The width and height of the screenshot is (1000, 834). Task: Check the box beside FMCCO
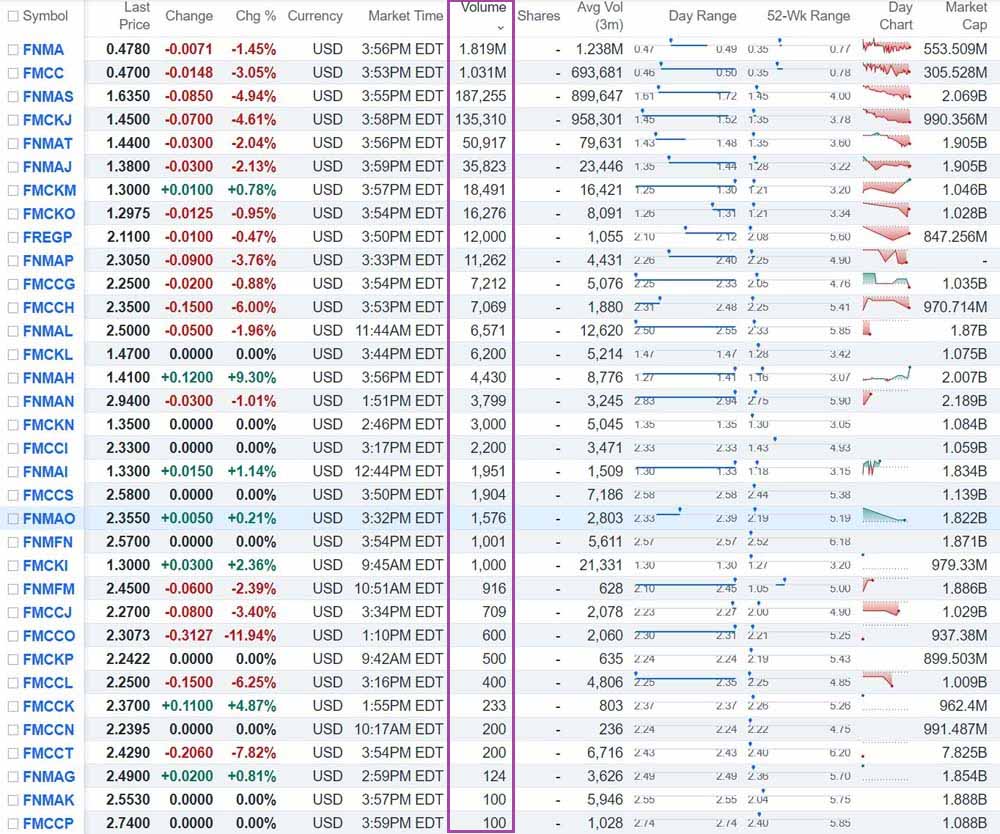click(13, 636)
